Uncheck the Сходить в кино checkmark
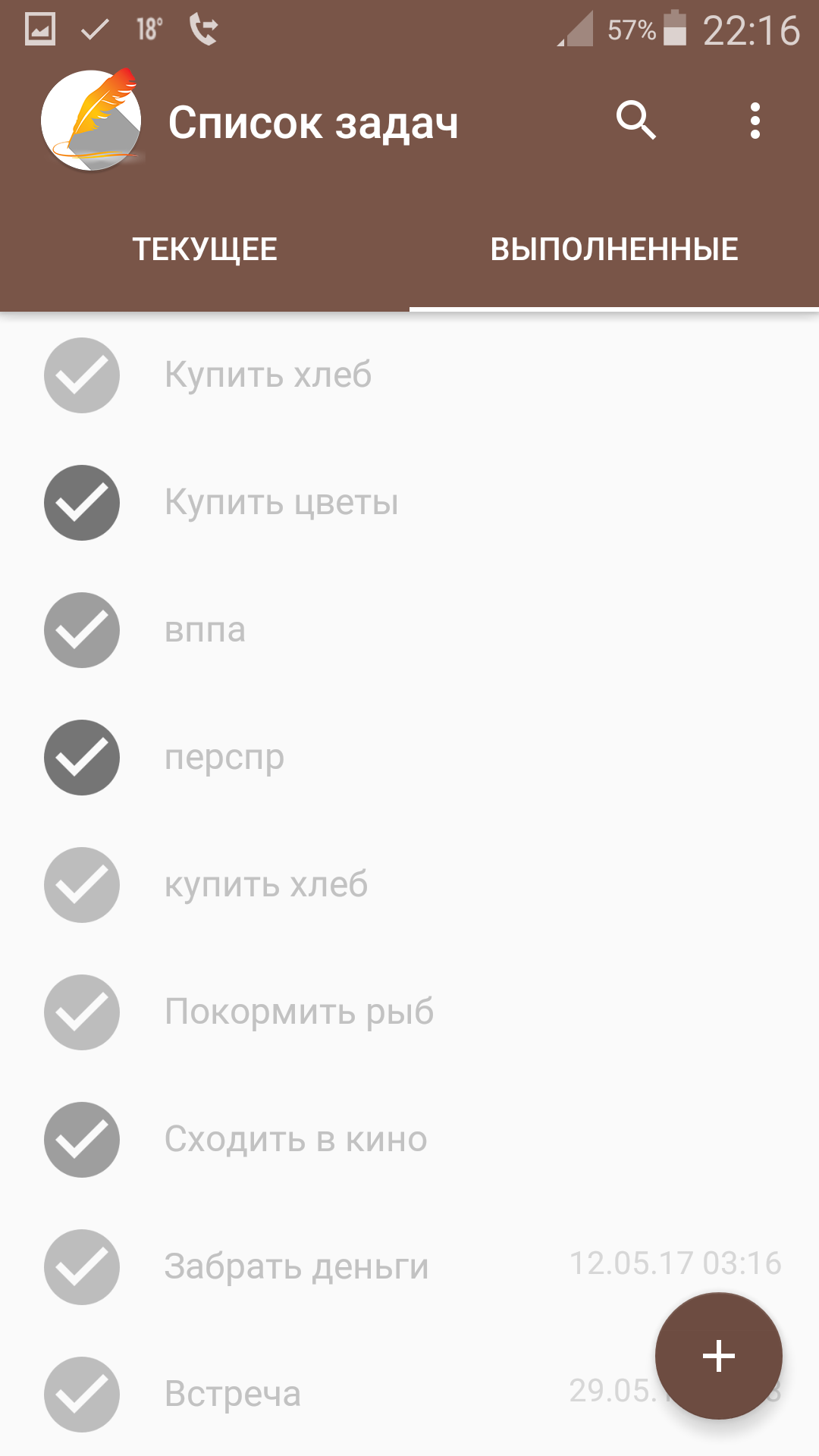 (x=82, y=1140)
